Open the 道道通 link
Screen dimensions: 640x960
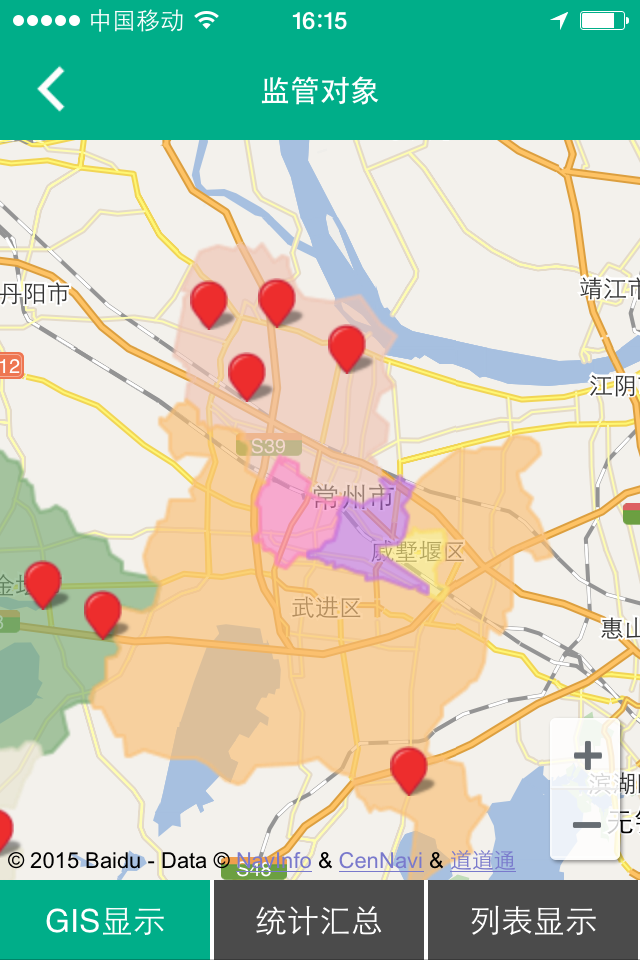click(482, 860)
